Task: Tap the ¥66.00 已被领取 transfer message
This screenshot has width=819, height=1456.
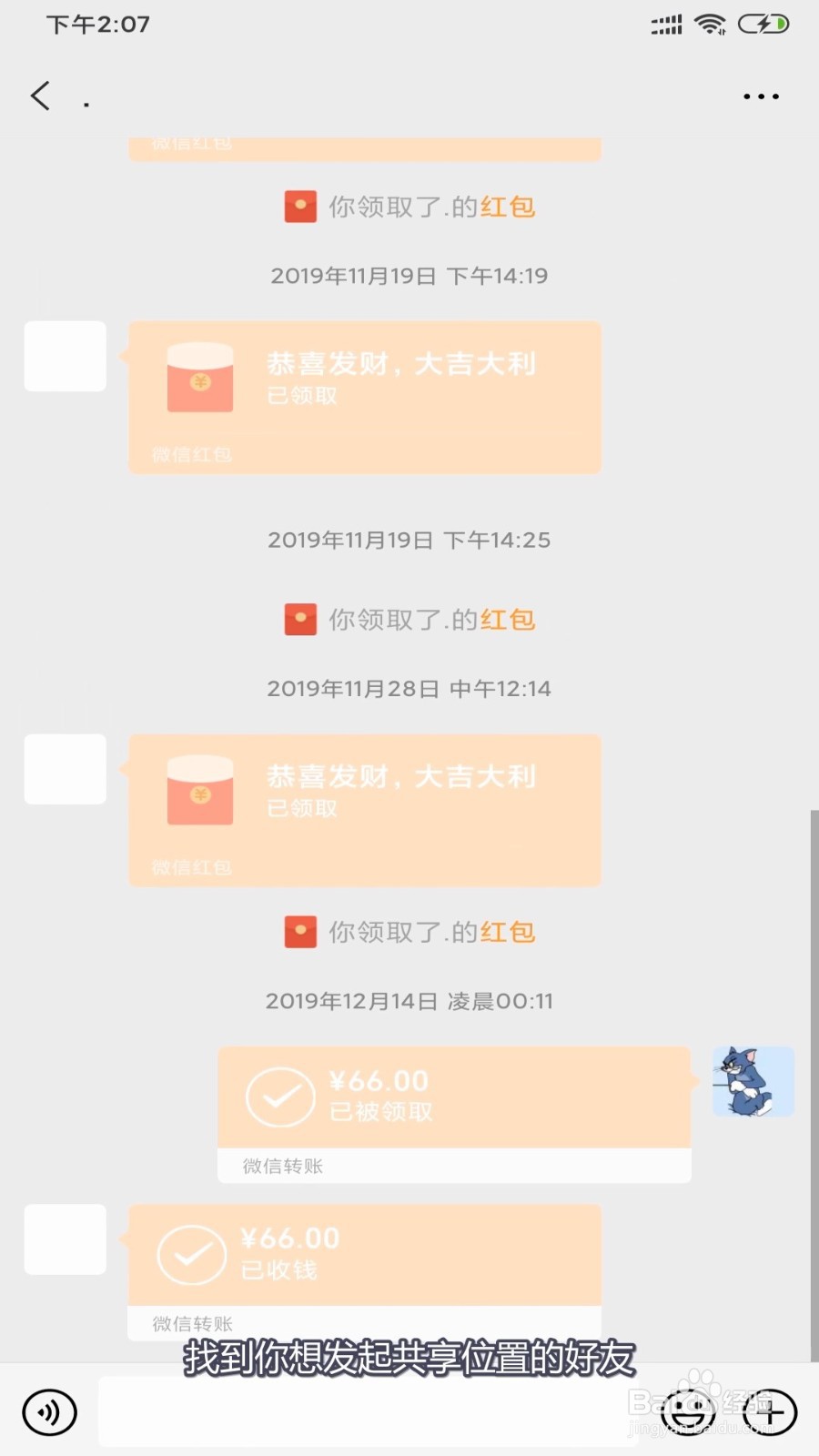Action: tap(453, 1097)
